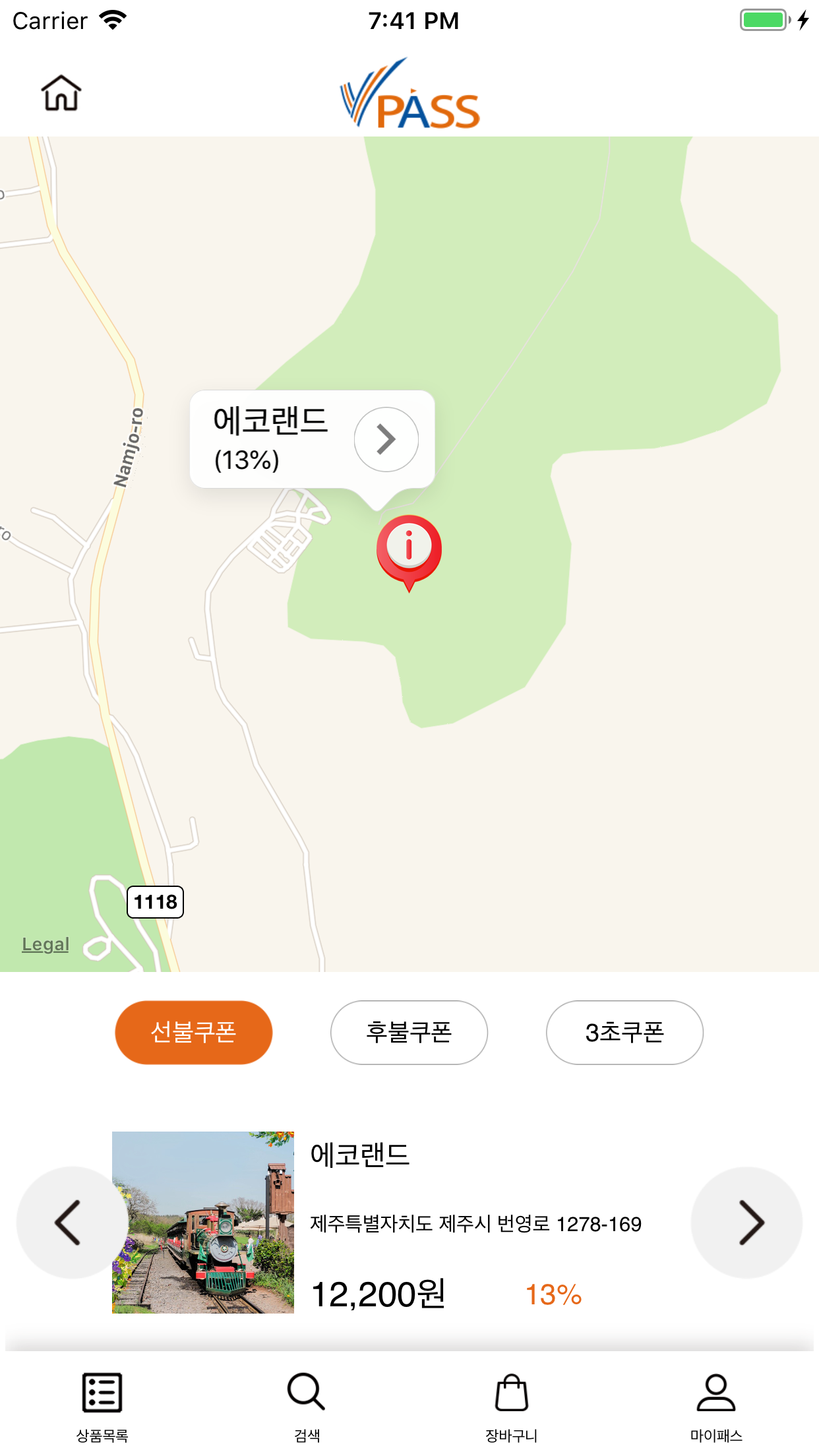
Task: Tap the PASS logo at the top
Action: point(409,96)
